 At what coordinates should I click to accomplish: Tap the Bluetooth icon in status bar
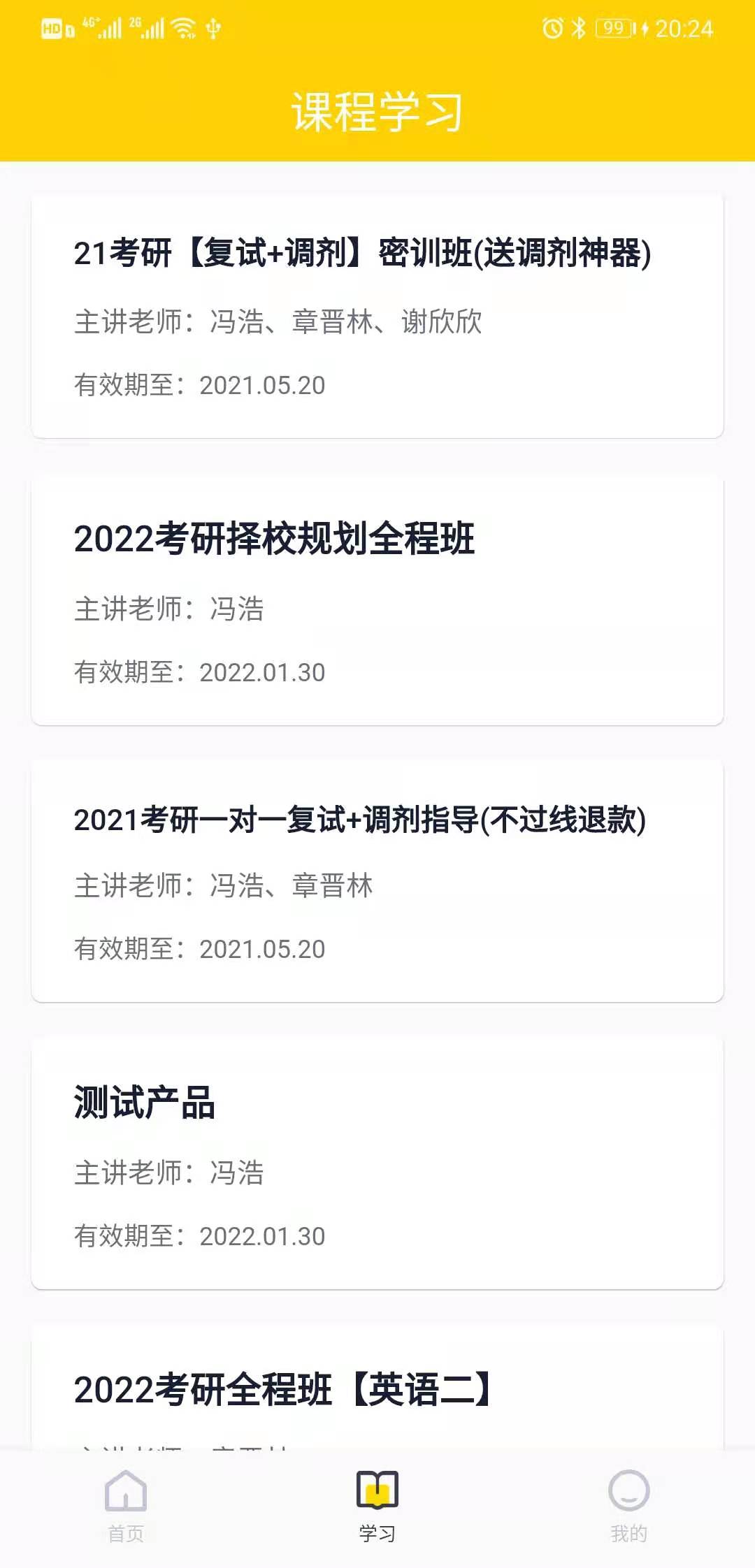[577, 28]
